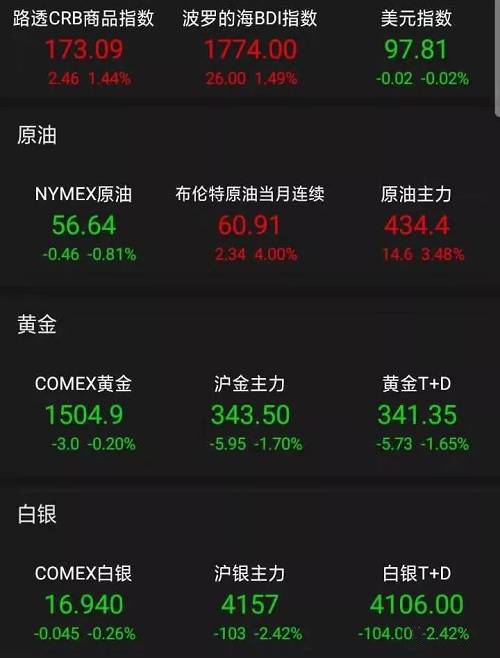
Task: Select the NYMEX原油 quote
Action: click(x=84, y=224)
